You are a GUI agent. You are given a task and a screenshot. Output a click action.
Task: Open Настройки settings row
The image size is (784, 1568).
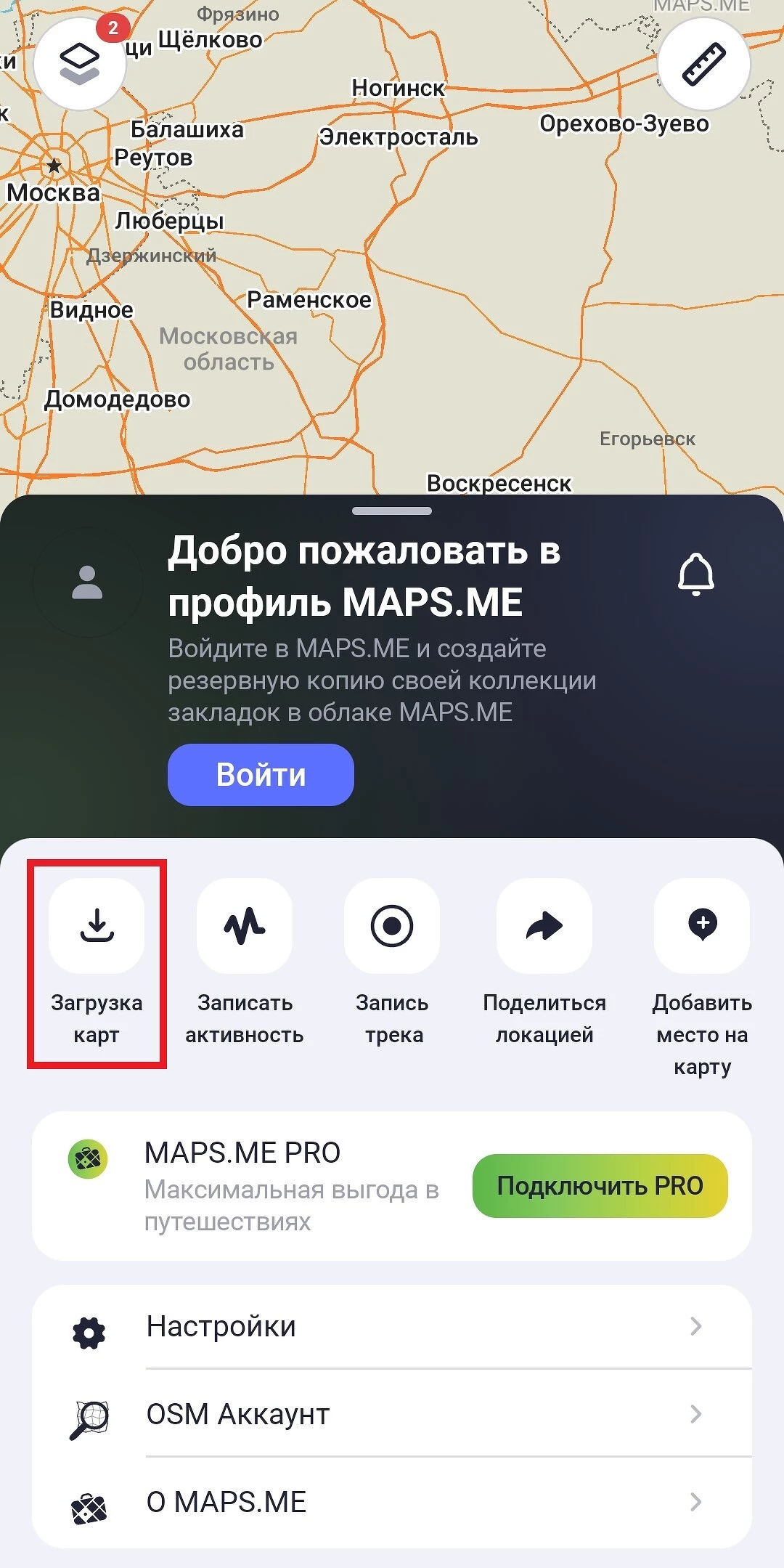click(392, 1326)
